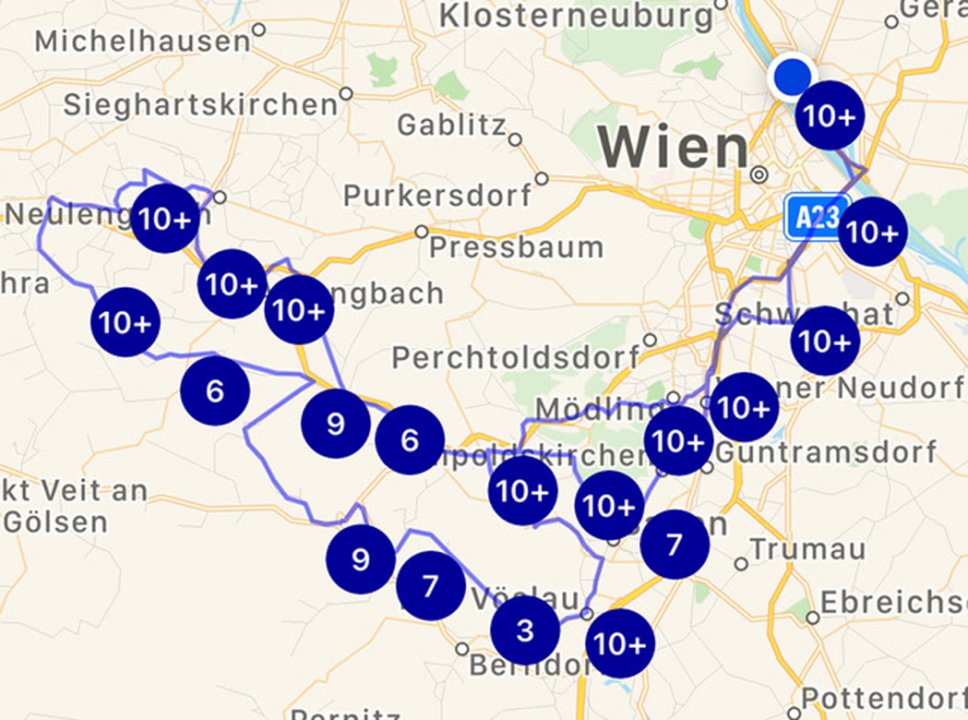Open the 10+ cluster left of Guntramsdorf
Image resolution: width=968 pixels, height=720 pixels.
[x=679, y=441]
